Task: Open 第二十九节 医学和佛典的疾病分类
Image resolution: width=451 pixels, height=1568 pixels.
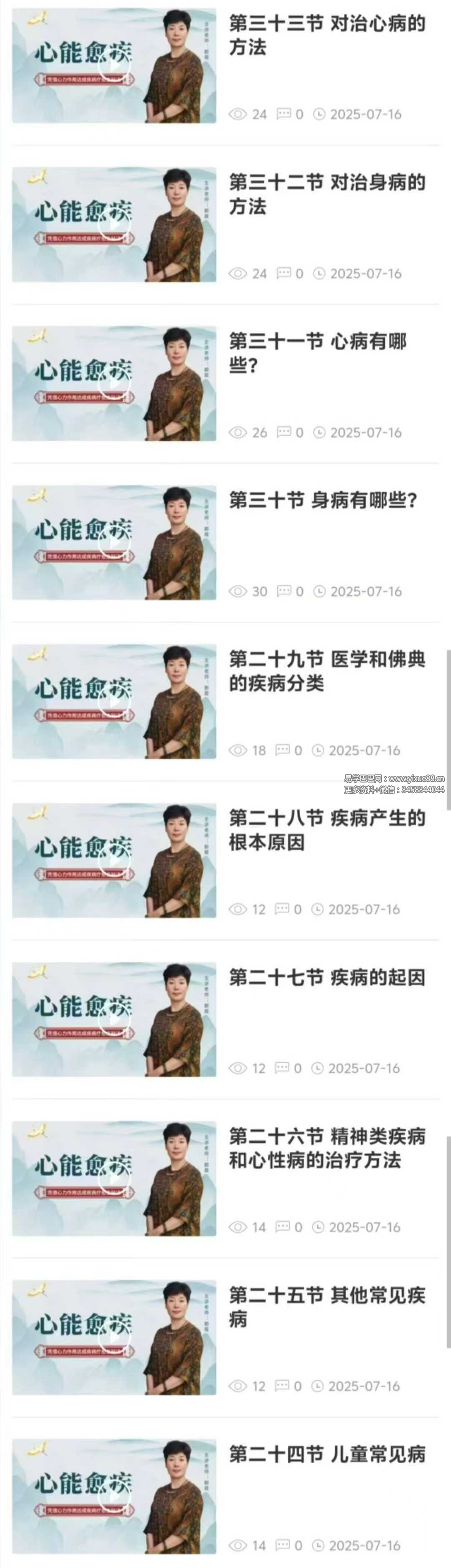Action: pos(326,671)
